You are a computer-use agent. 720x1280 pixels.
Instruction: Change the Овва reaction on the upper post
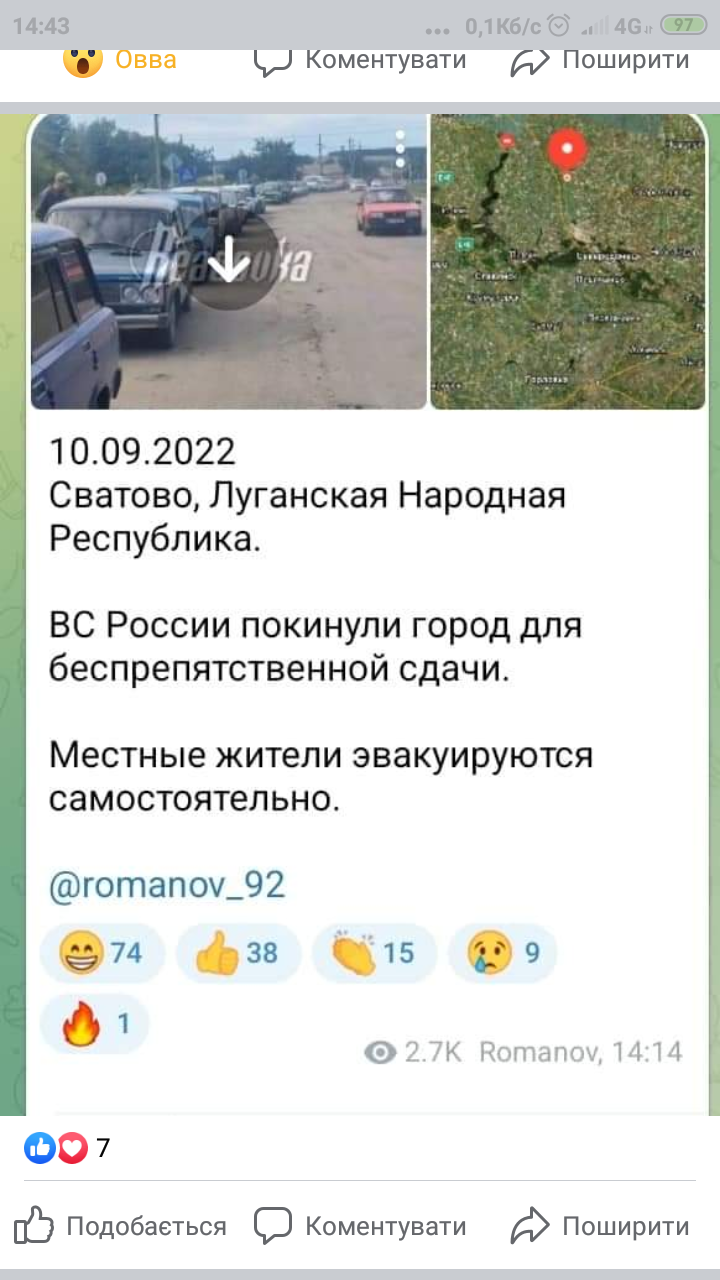point(120,60)
